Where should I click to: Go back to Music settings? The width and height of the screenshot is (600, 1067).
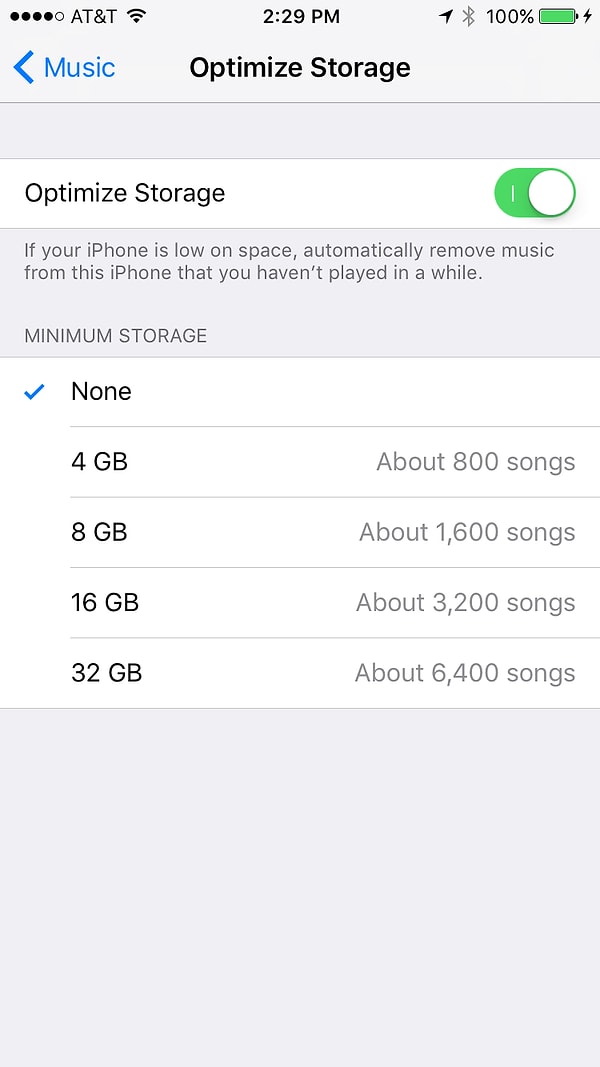[x=64, y=68]
